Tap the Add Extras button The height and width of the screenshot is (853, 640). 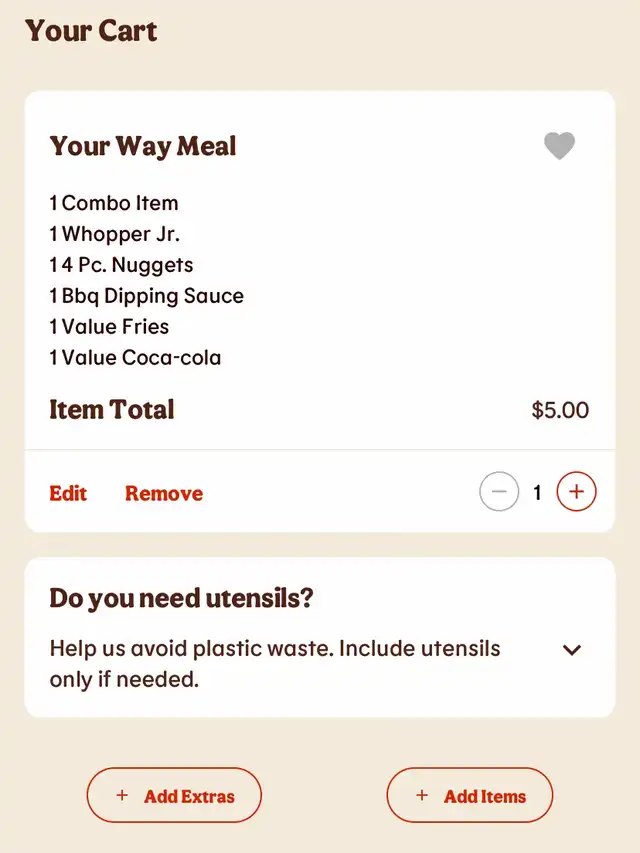(174, 796)
